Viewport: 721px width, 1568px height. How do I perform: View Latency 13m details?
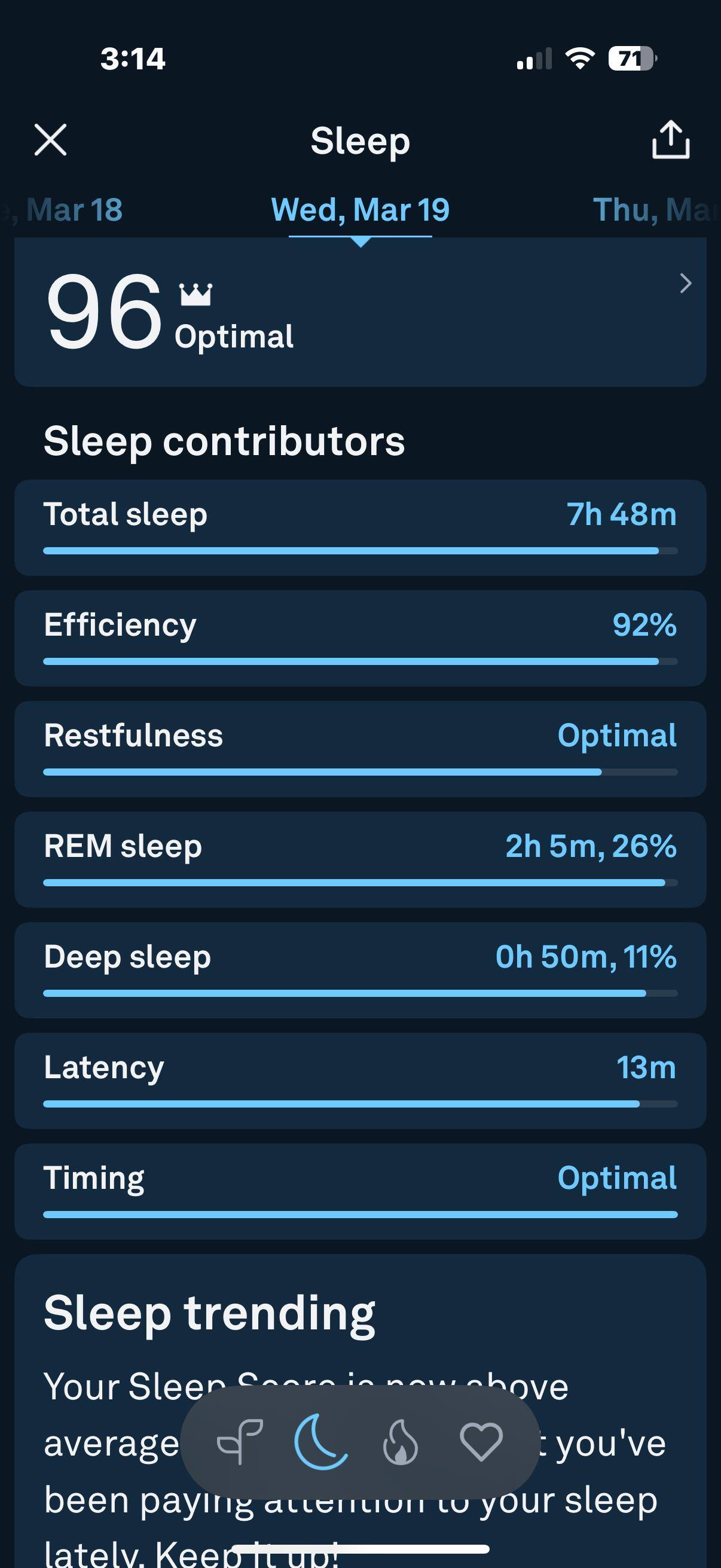pos(360,1081)
